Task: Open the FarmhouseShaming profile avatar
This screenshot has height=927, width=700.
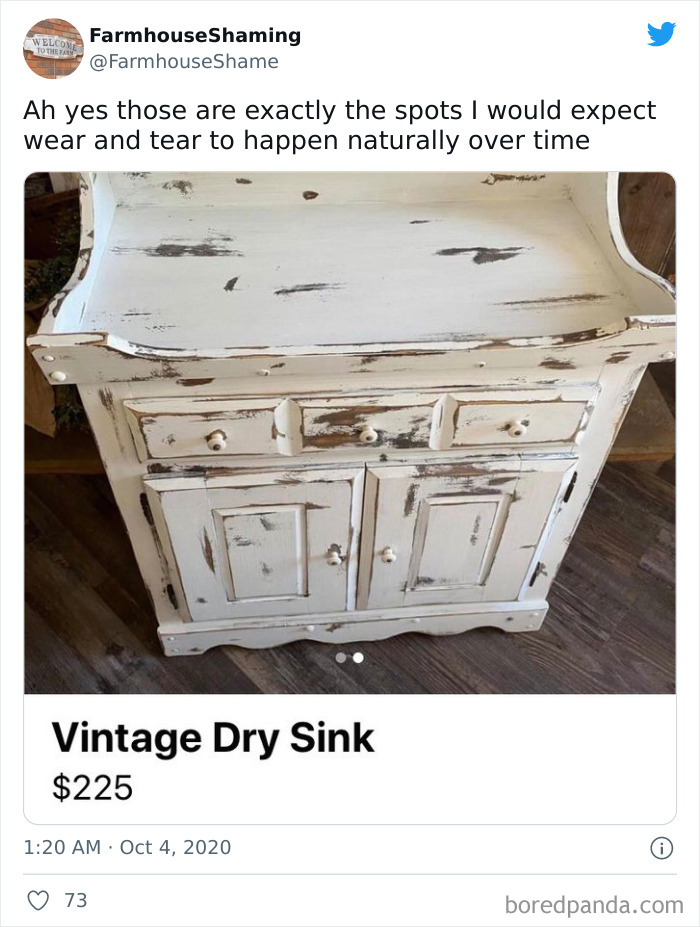Action: coord(53,48)
